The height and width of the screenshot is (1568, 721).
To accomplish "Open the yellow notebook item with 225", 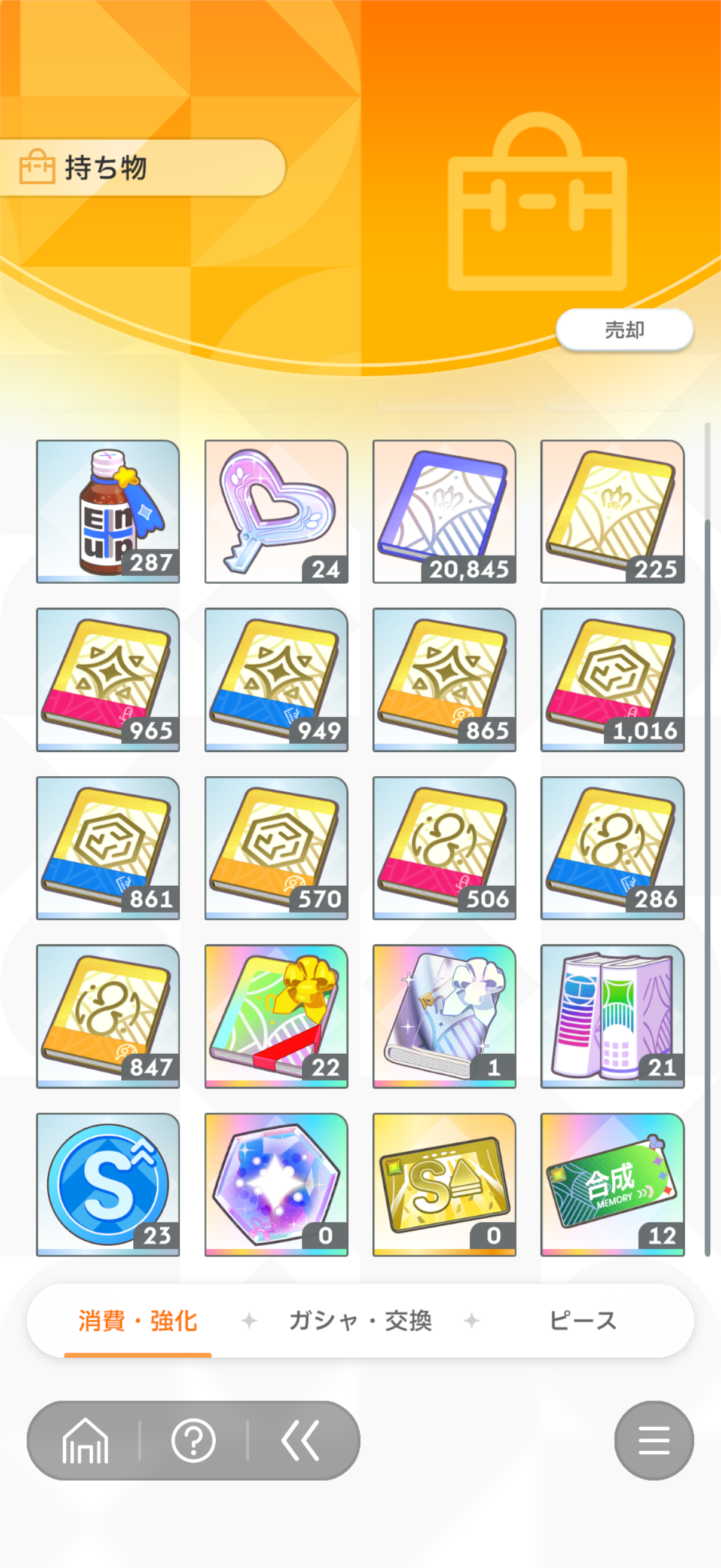I will 612,511.
